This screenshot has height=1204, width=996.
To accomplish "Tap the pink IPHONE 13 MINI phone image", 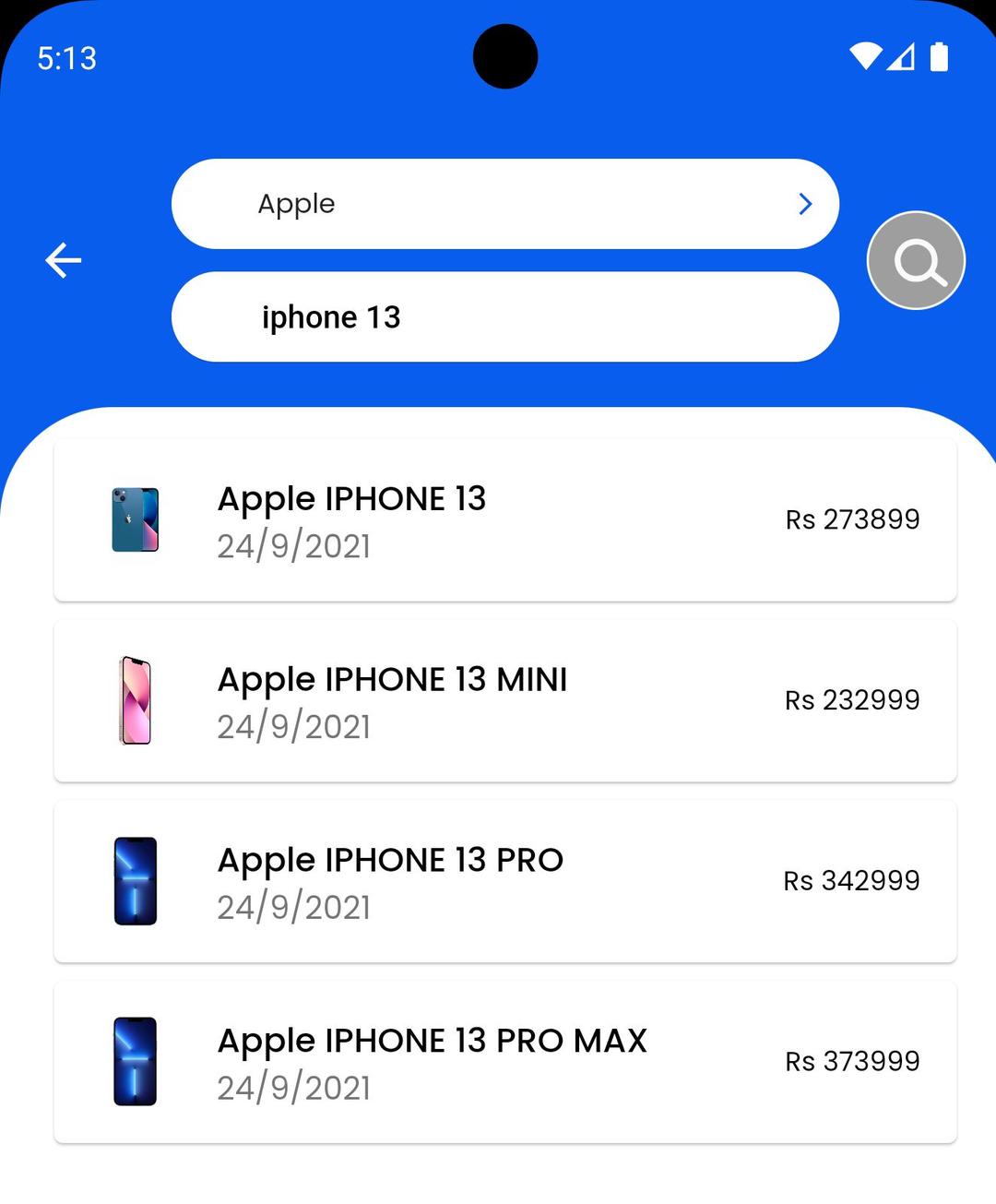I will [135, 700].
